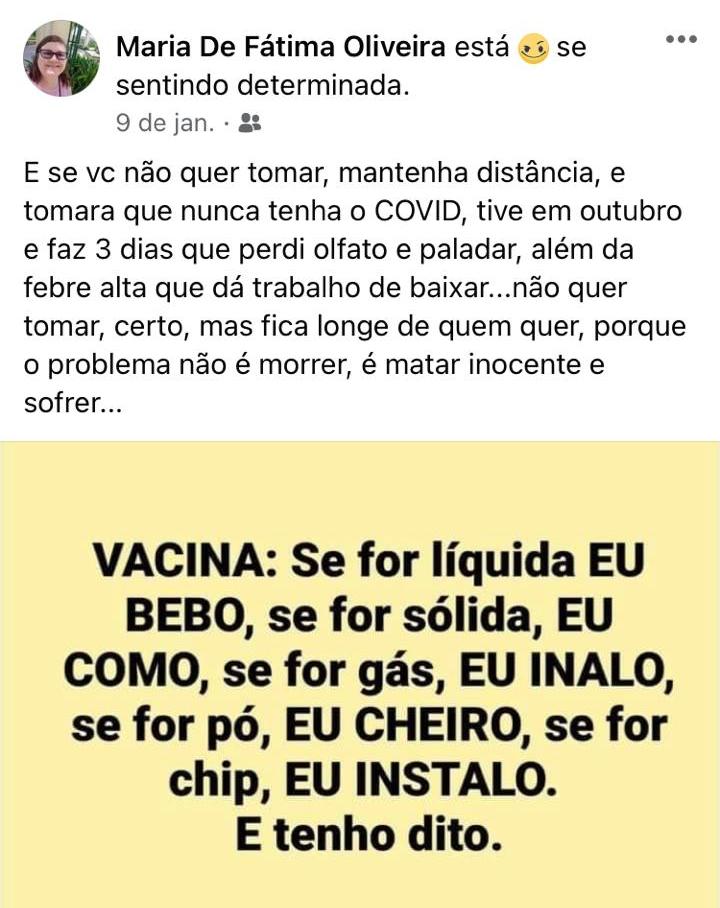Tap the Maria De Fátima Oliveira name link
Viewport: 720px width, 908px height.
(x=281, y=47)
